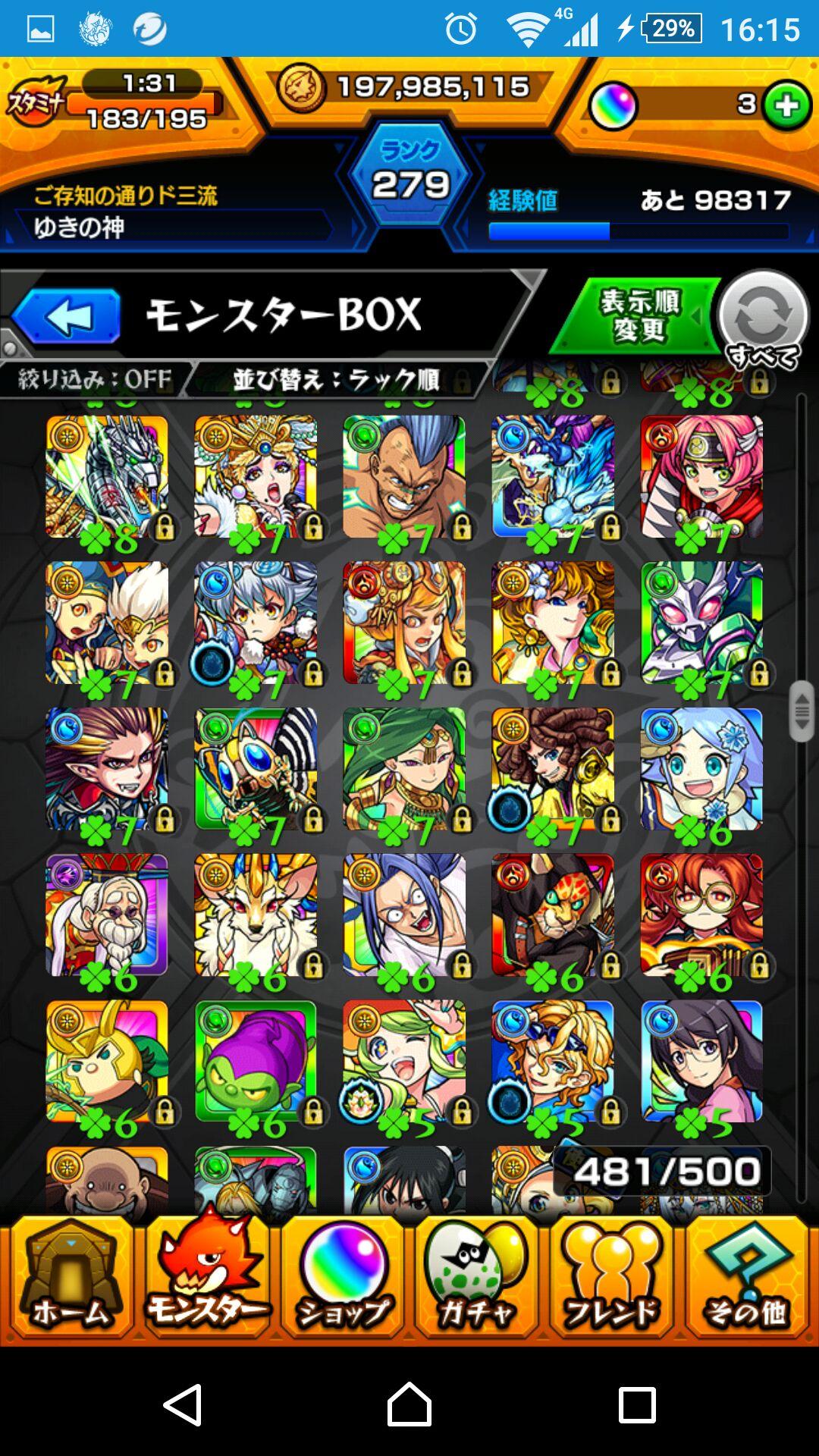The height and width of the screenshot is (1456, 819).
Task: Select the white fox monster
Action: (x=256, y=915)
